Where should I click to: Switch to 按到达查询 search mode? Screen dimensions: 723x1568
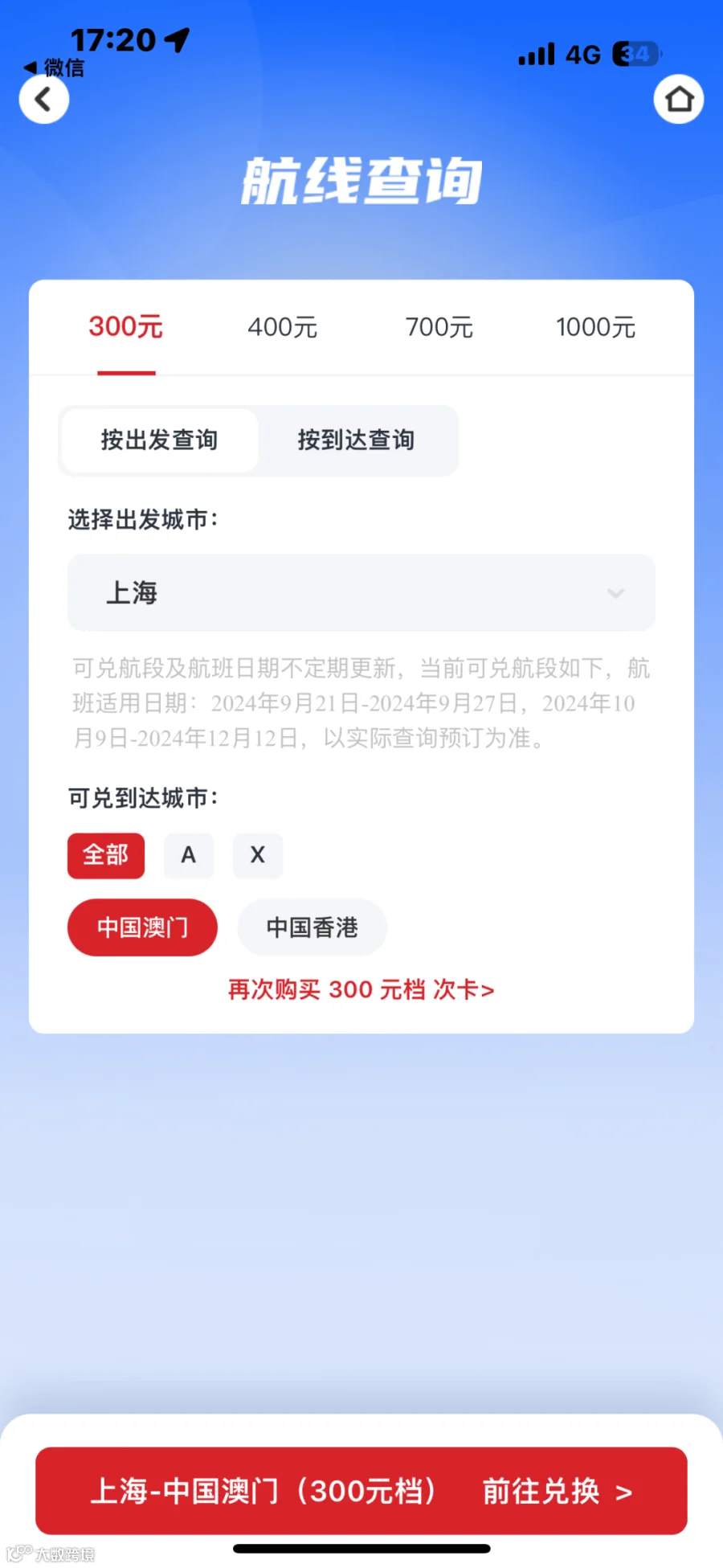357,440
